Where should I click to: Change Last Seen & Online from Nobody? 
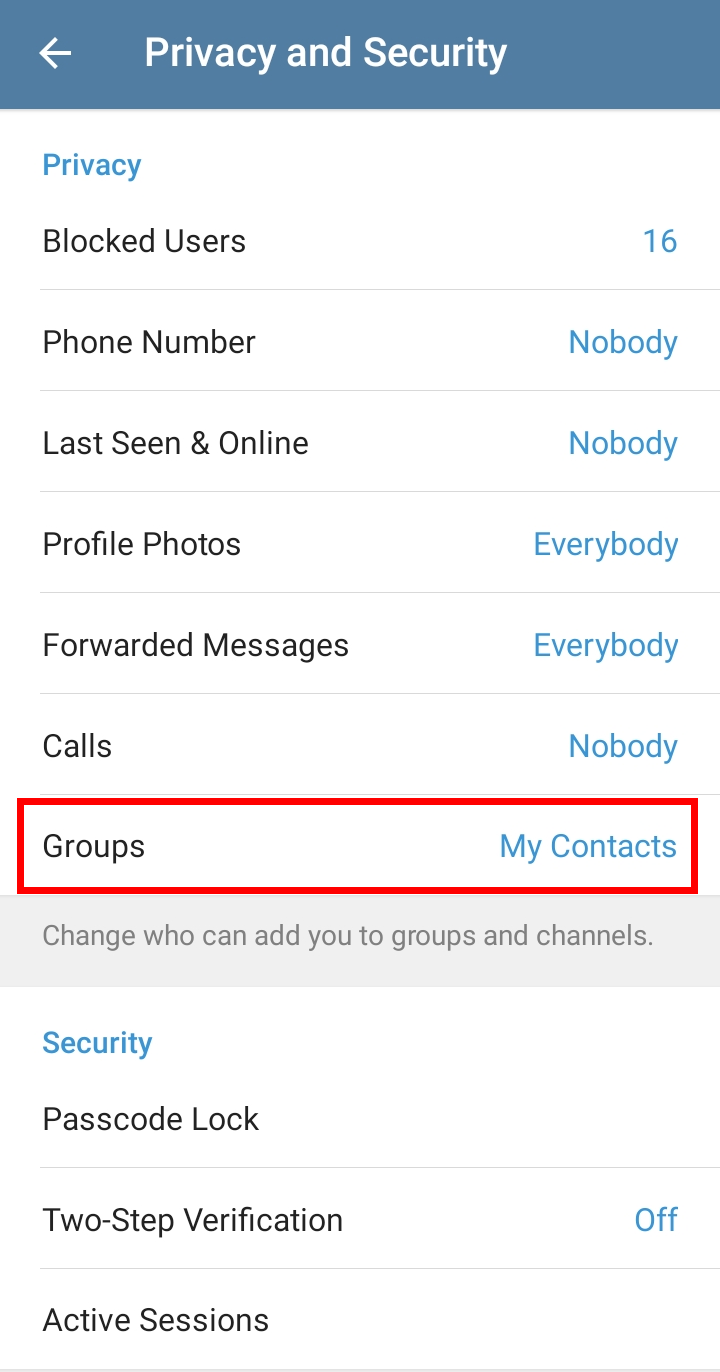[x=360, y=442]
